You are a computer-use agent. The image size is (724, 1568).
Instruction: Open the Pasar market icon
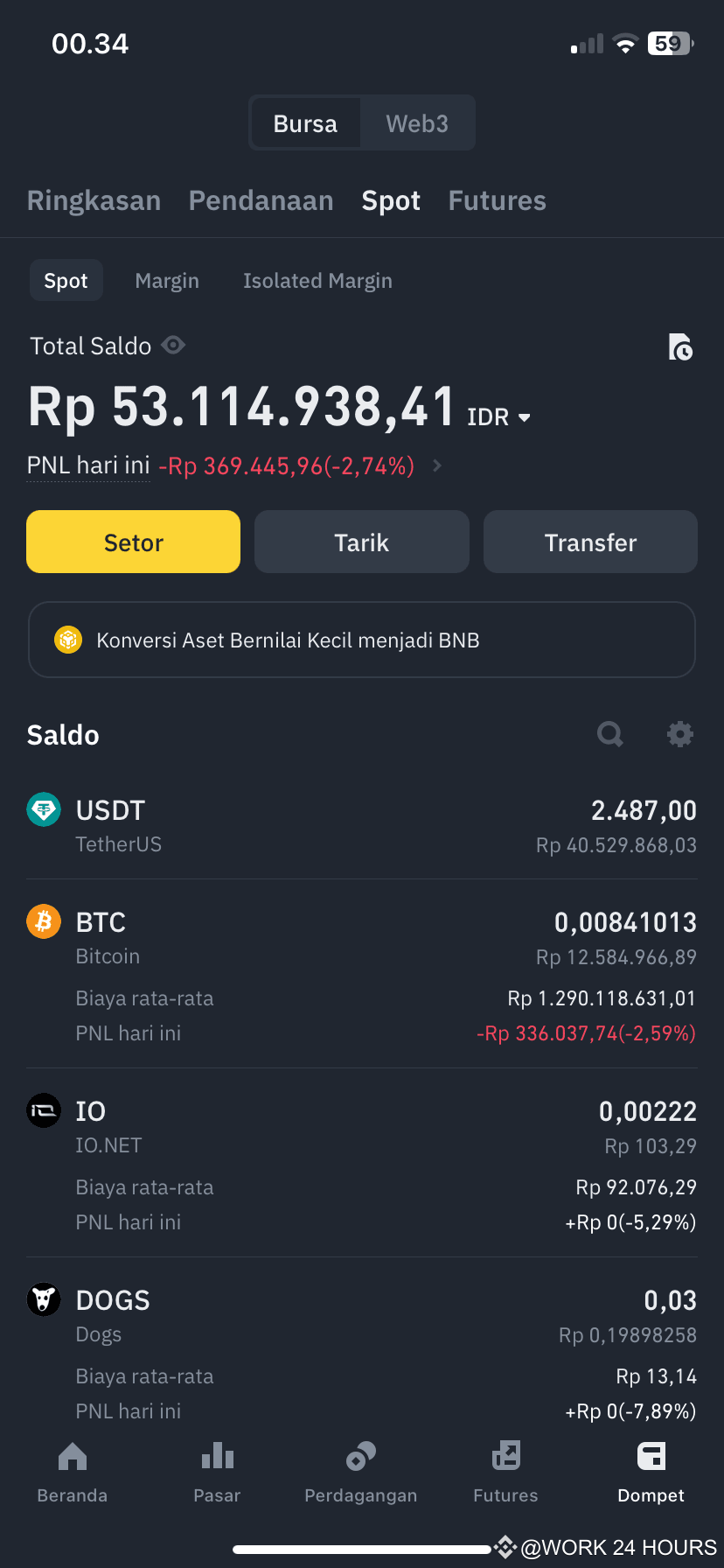217,1457
